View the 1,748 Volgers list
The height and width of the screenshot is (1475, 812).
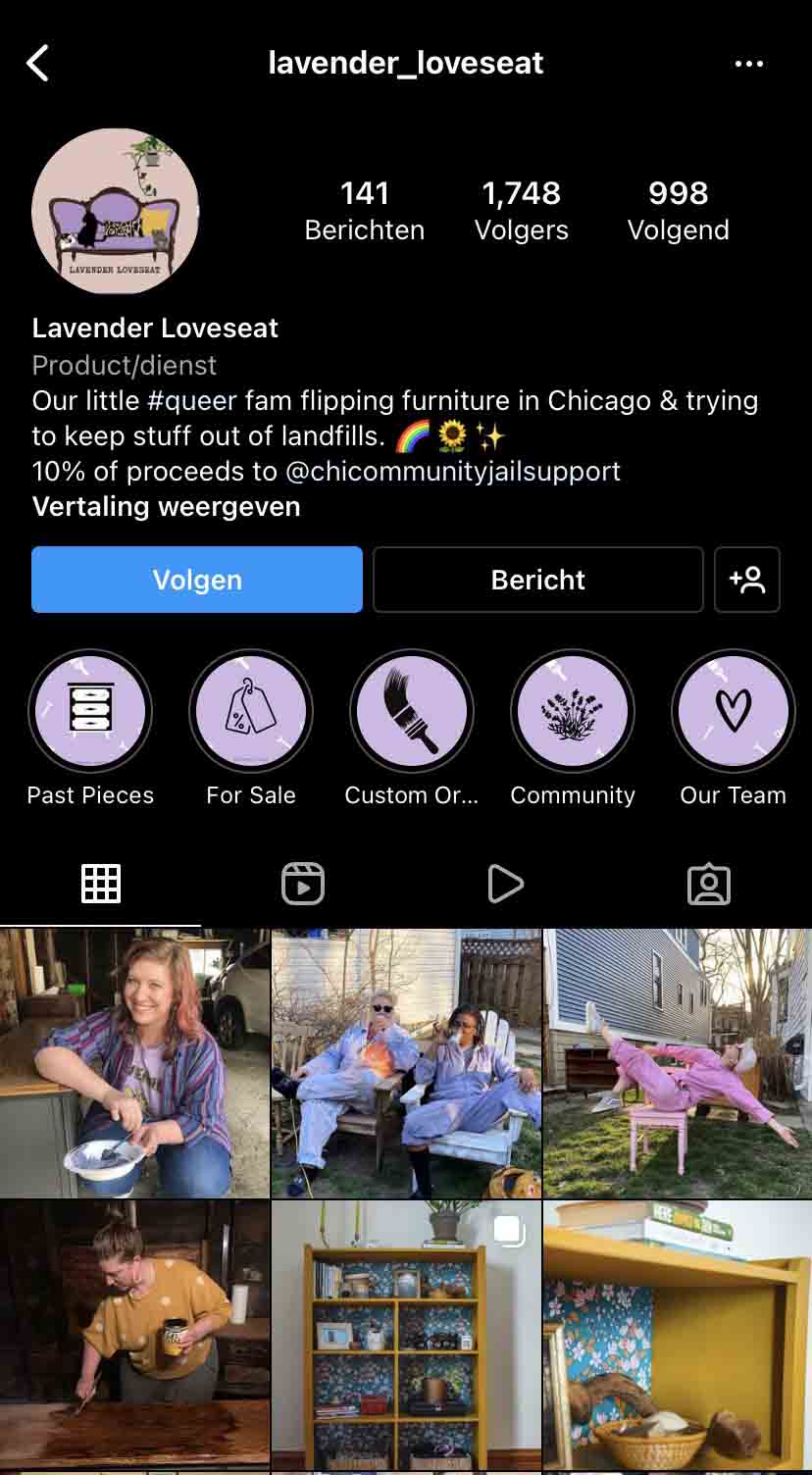522,209
